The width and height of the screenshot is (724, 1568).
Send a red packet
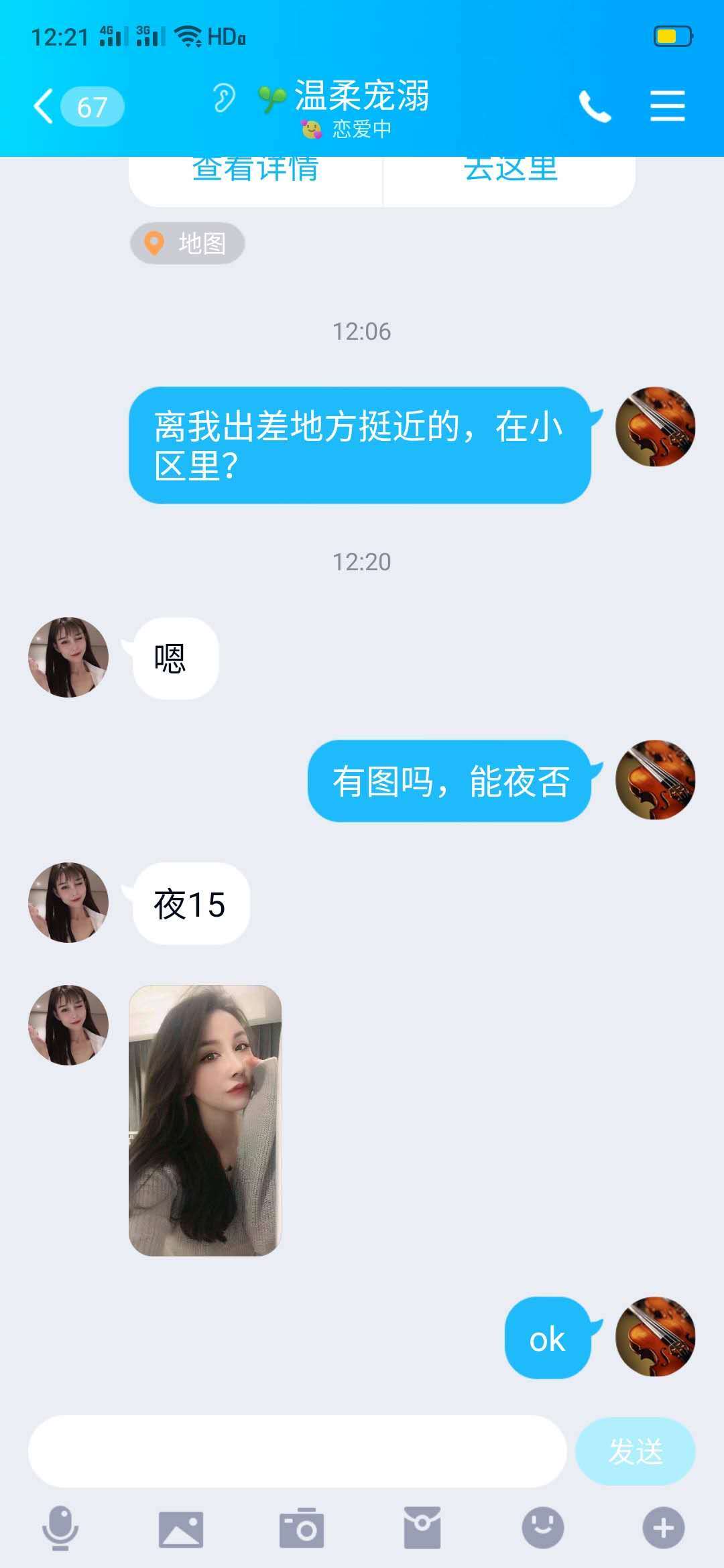click(x=422, y=1528)
